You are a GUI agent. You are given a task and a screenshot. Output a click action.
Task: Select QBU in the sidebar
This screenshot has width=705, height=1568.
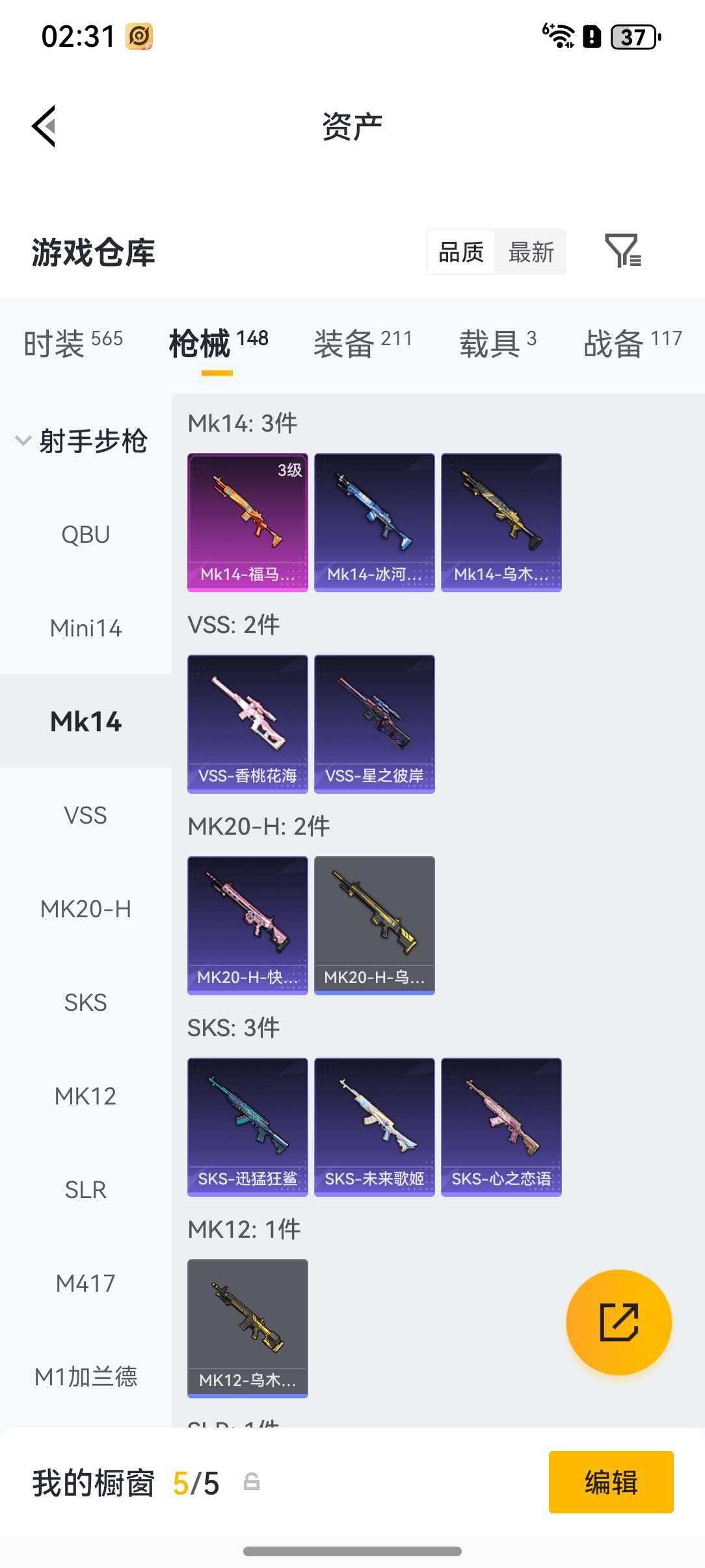click(x=85, y=535)
